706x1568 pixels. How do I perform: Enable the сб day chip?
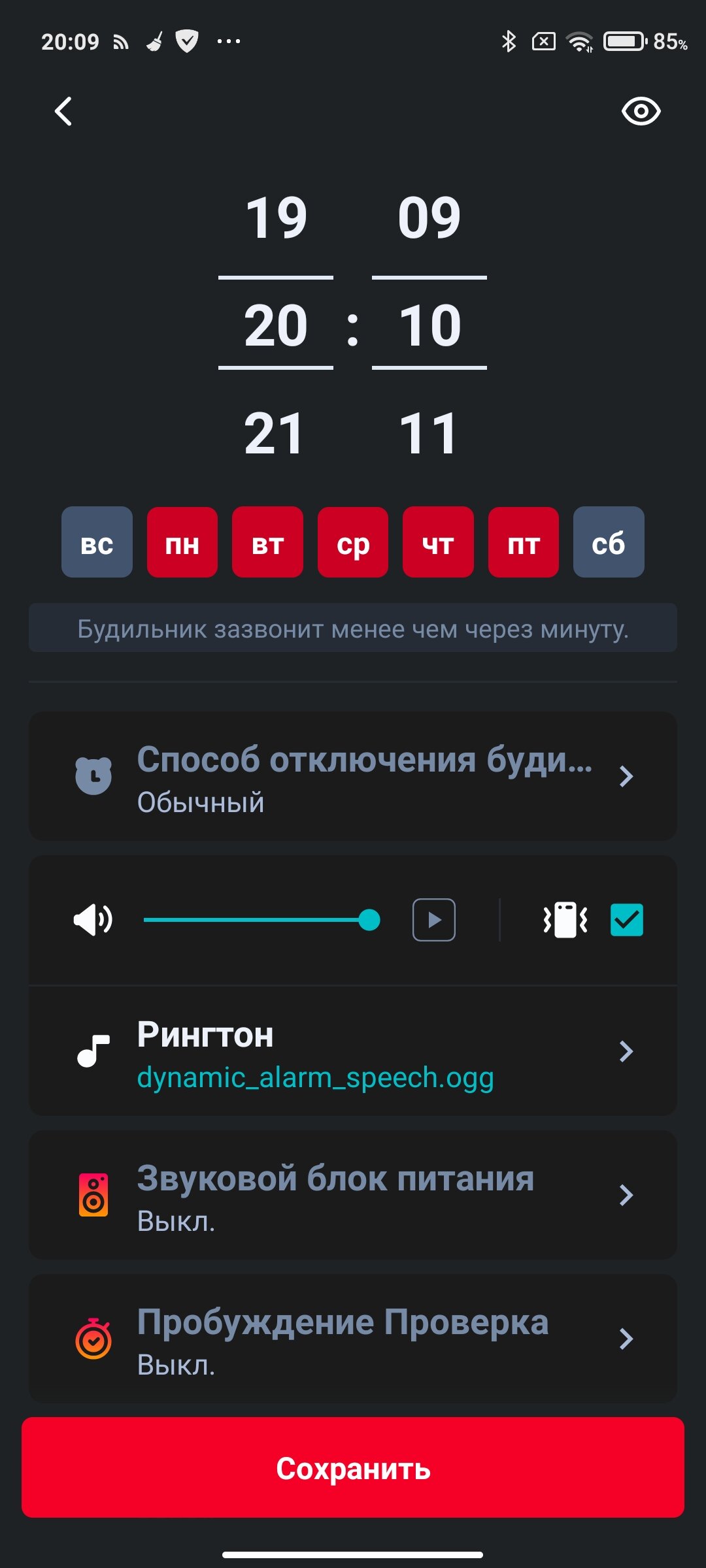[x=609, y=542]
